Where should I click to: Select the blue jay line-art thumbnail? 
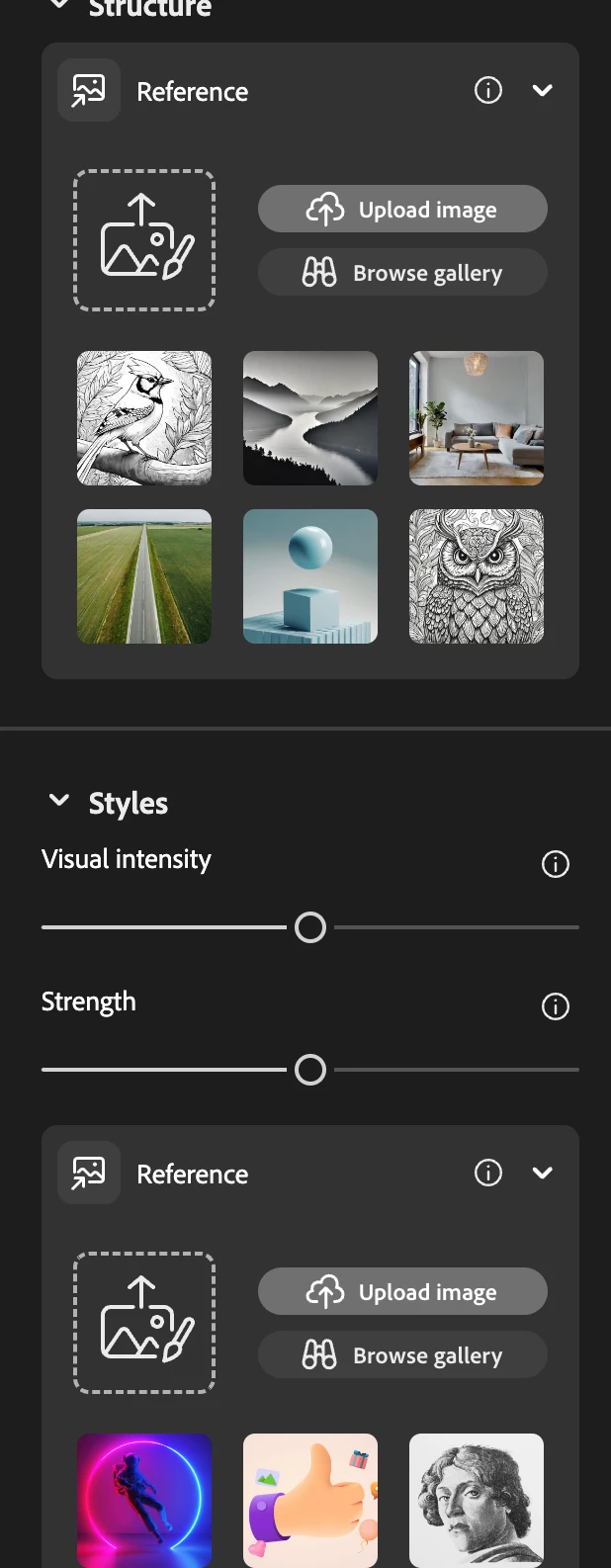point(144,418)
